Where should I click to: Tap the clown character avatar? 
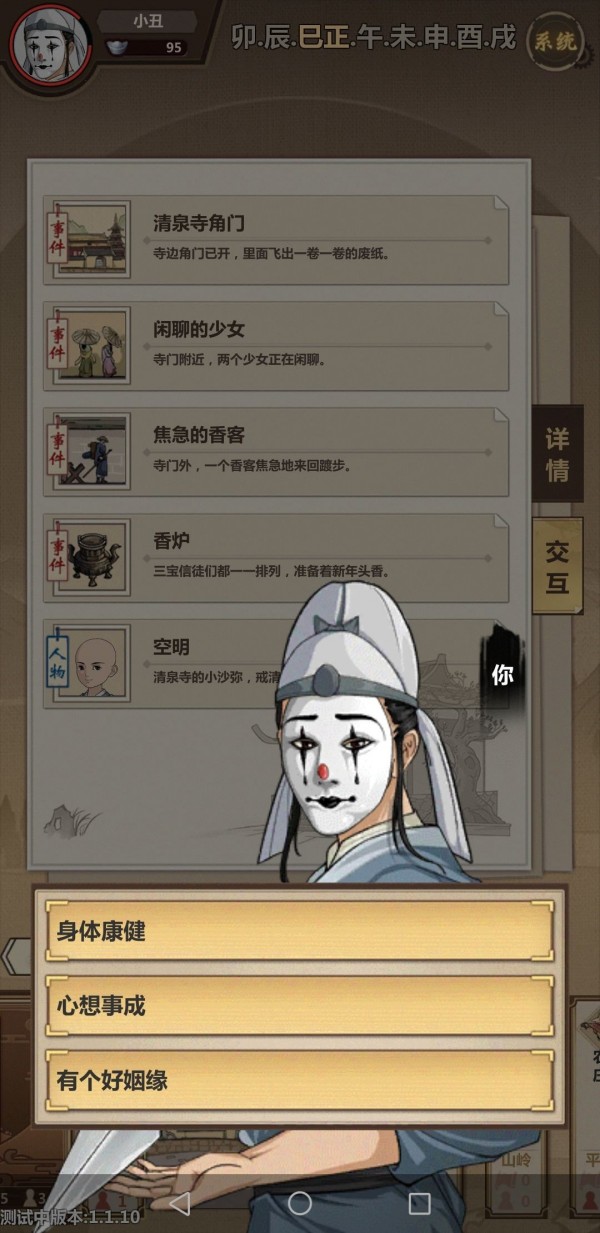click(49, 45)
